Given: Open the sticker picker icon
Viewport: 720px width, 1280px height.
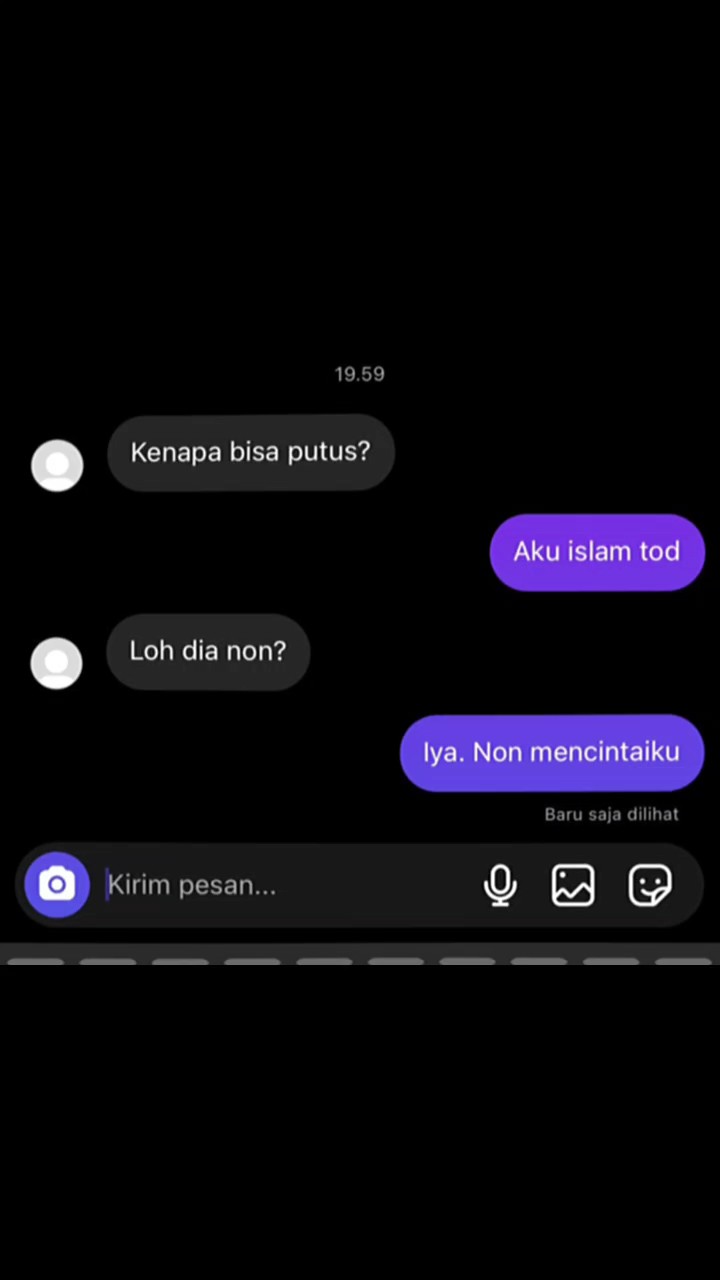Looking at the screenshot, I should 650,885.
